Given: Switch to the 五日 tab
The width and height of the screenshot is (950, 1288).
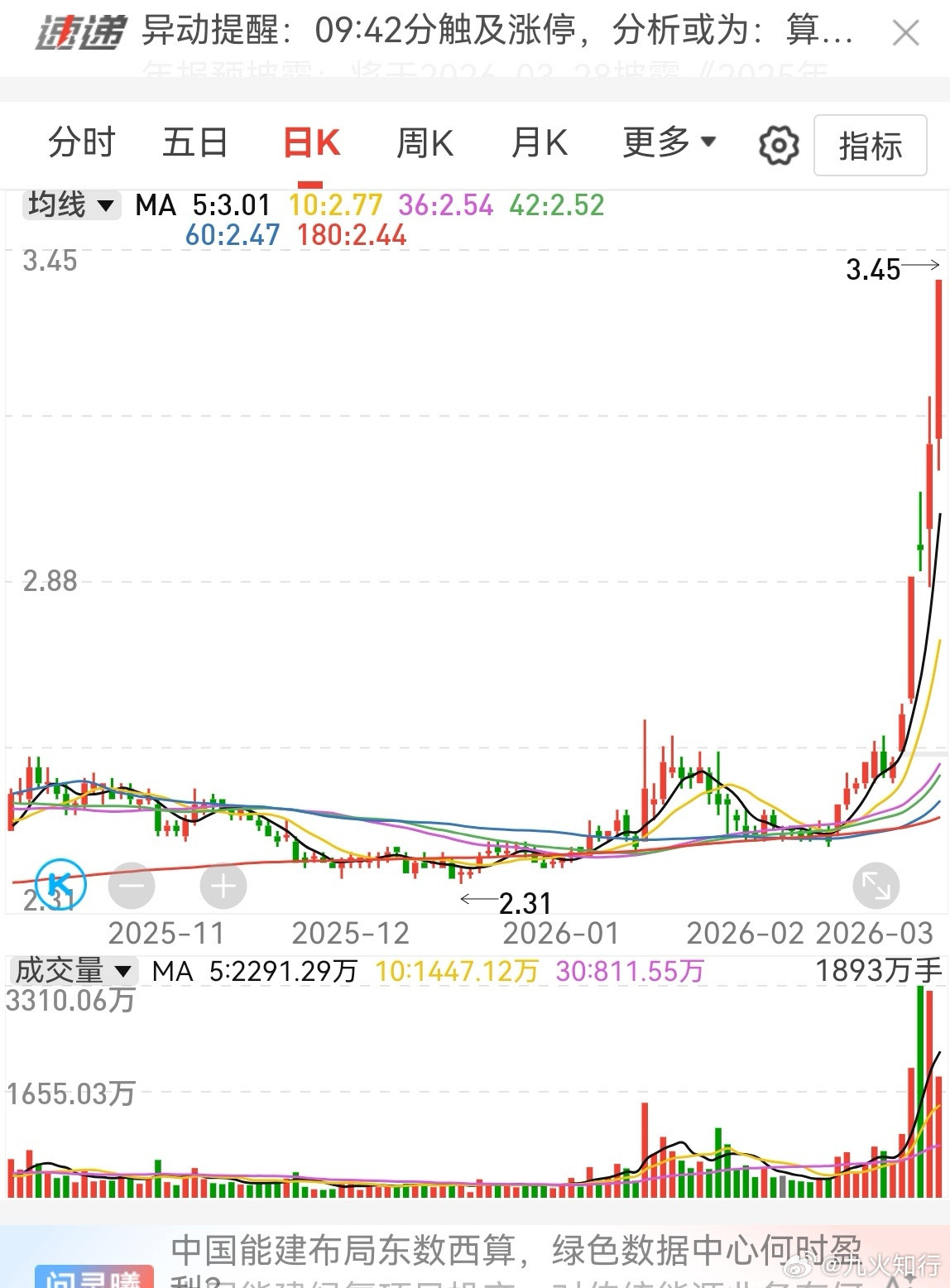Looking at the screenshot, I should point(196,142).
